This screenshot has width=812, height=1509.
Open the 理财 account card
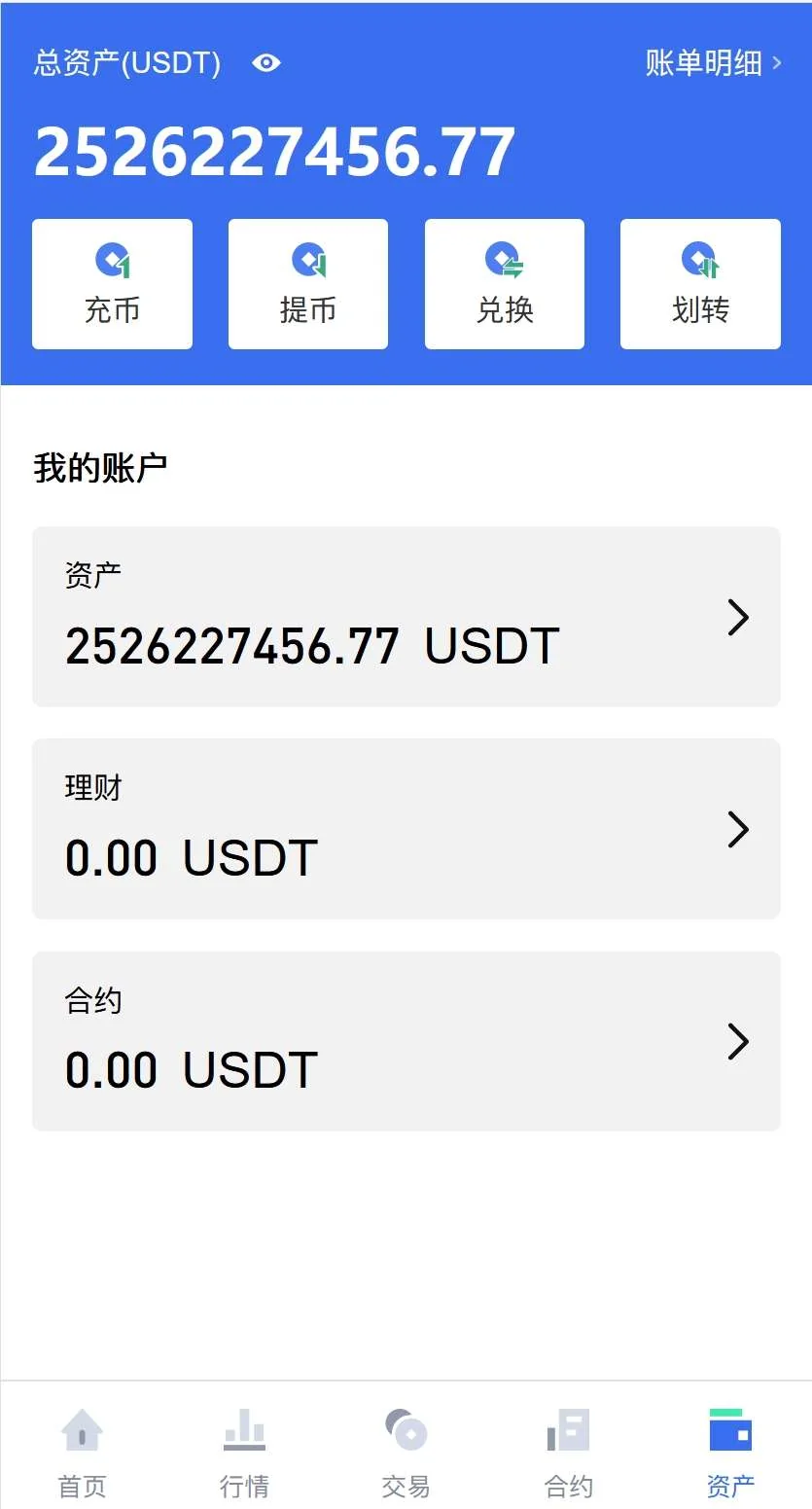tap(406, 829)
